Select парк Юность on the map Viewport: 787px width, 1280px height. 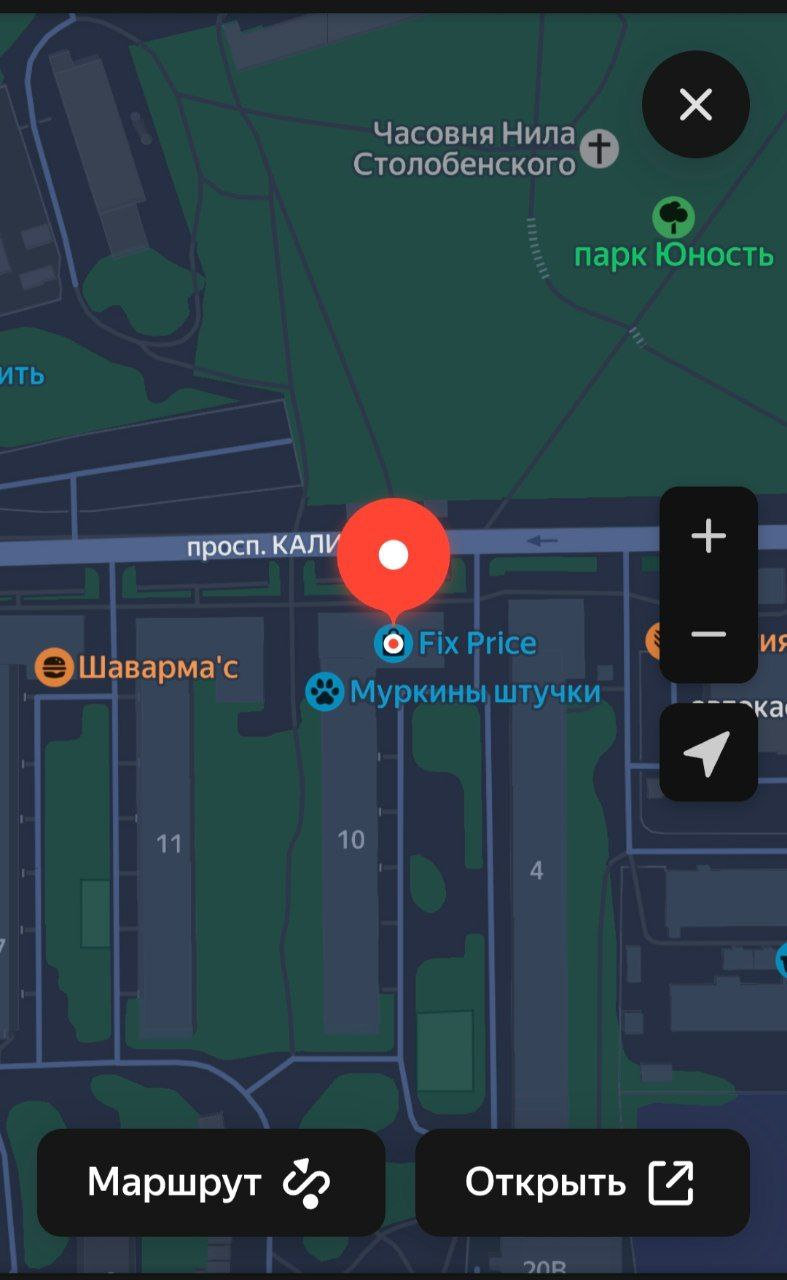coord(674,217)
